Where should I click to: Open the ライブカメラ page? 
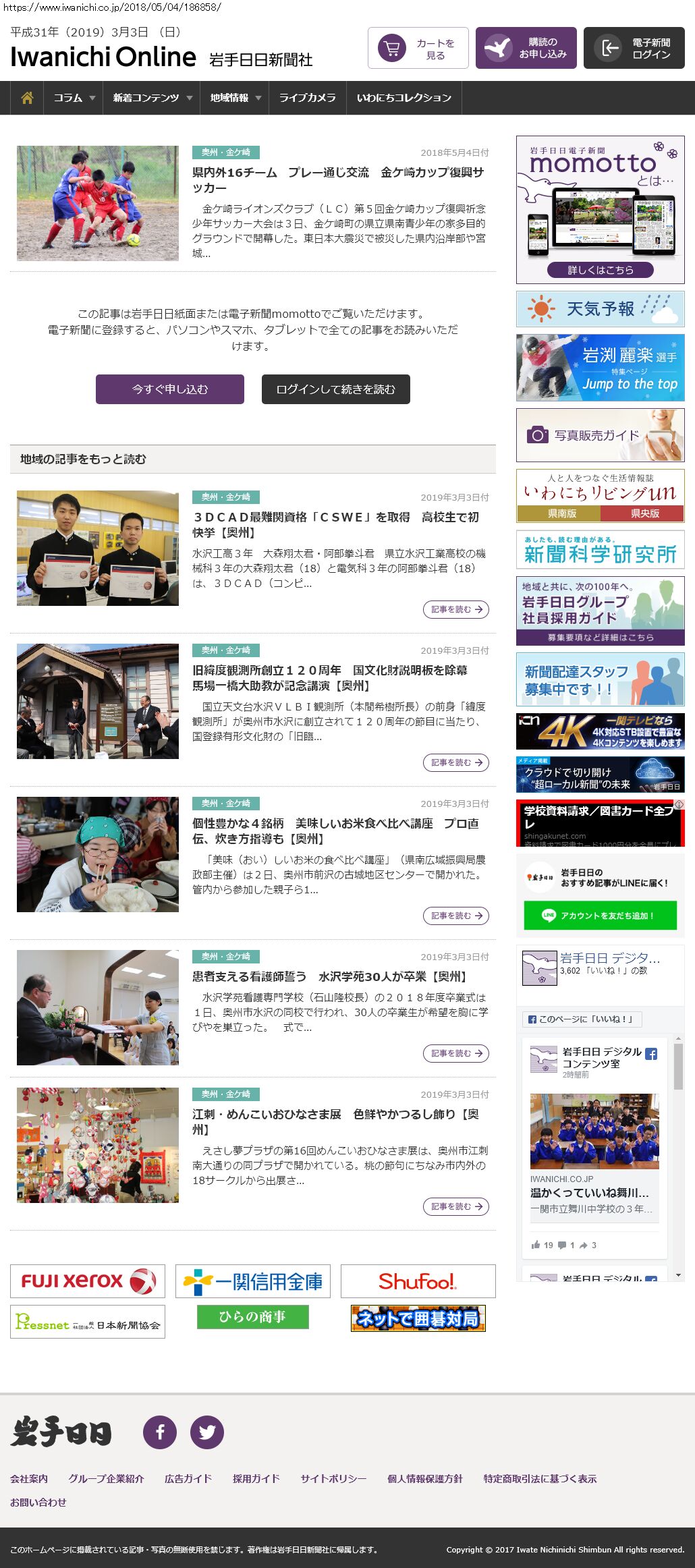pyautogui.click(x=308, y=98)
